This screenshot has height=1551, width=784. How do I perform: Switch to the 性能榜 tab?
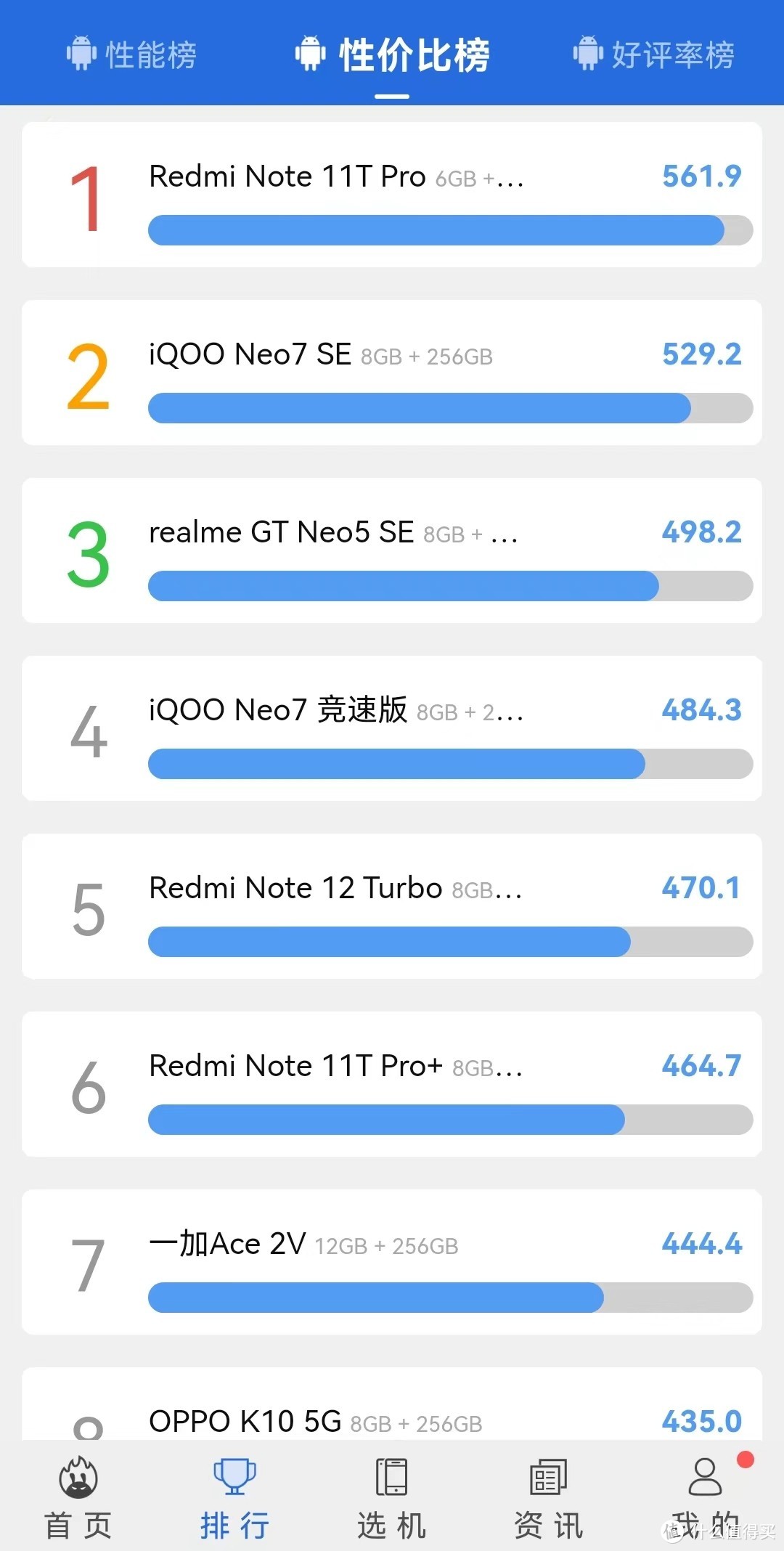pos(131,54)
